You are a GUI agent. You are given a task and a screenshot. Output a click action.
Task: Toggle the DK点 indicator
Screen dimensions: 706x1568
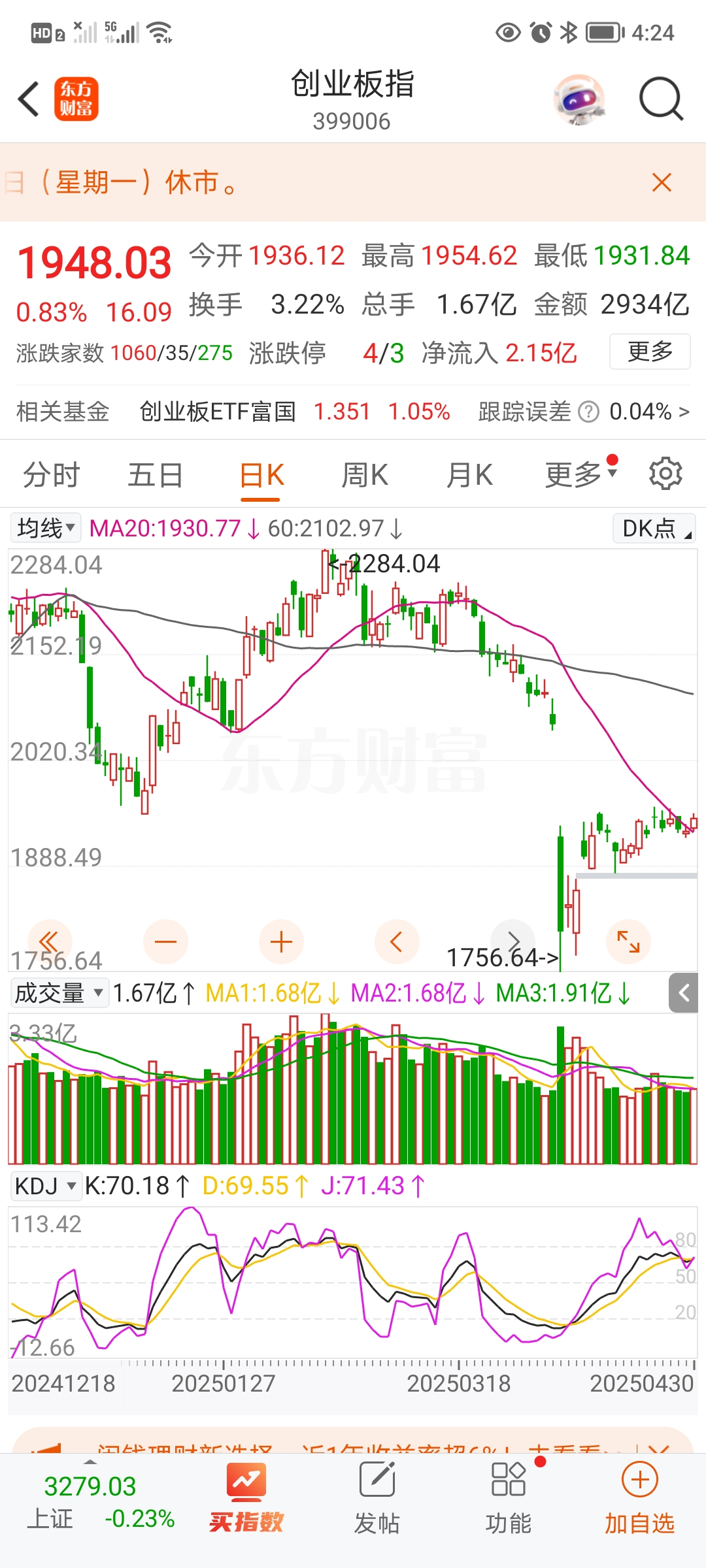[x=654, y=528]
